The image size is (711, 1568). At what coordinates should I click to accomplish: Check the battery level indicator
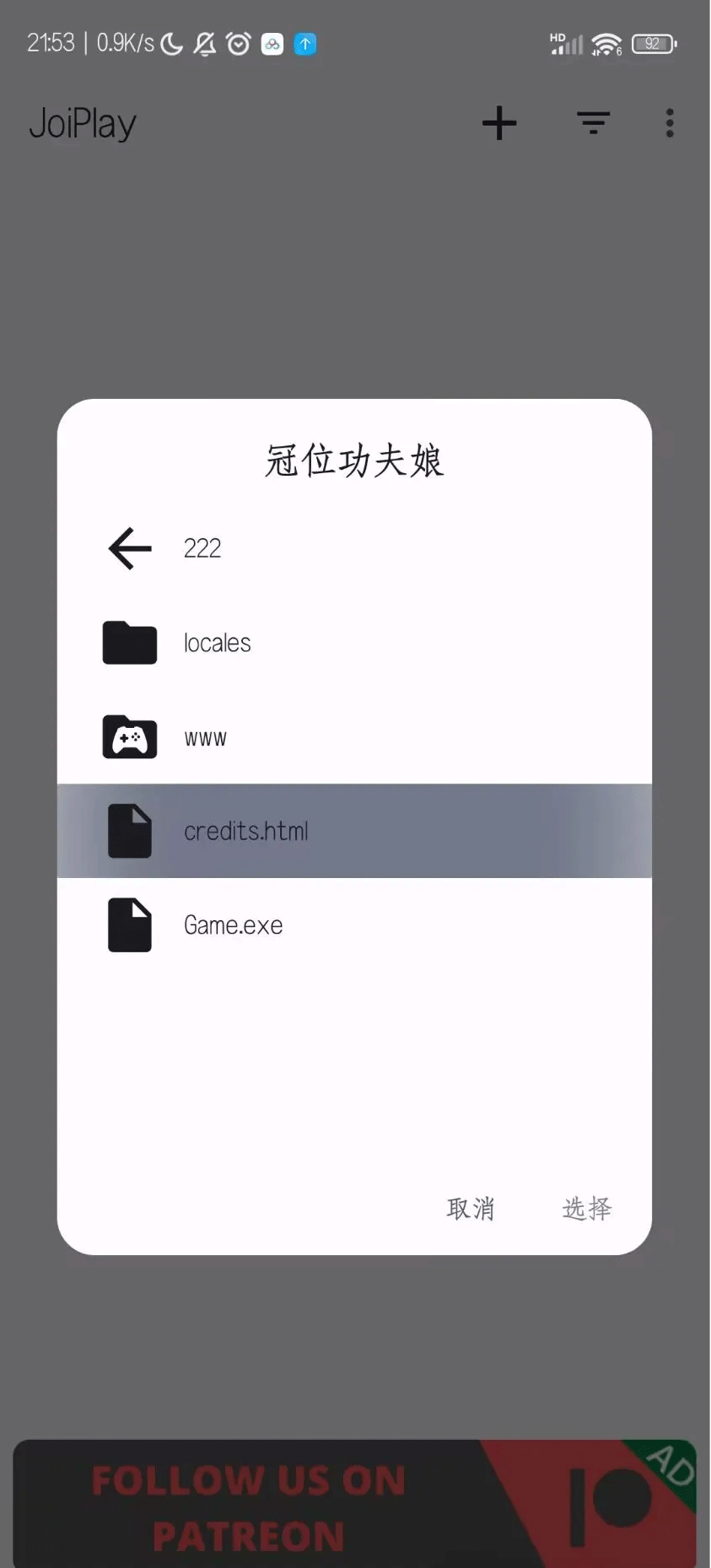pyautogui.click(x=653, y=43)
